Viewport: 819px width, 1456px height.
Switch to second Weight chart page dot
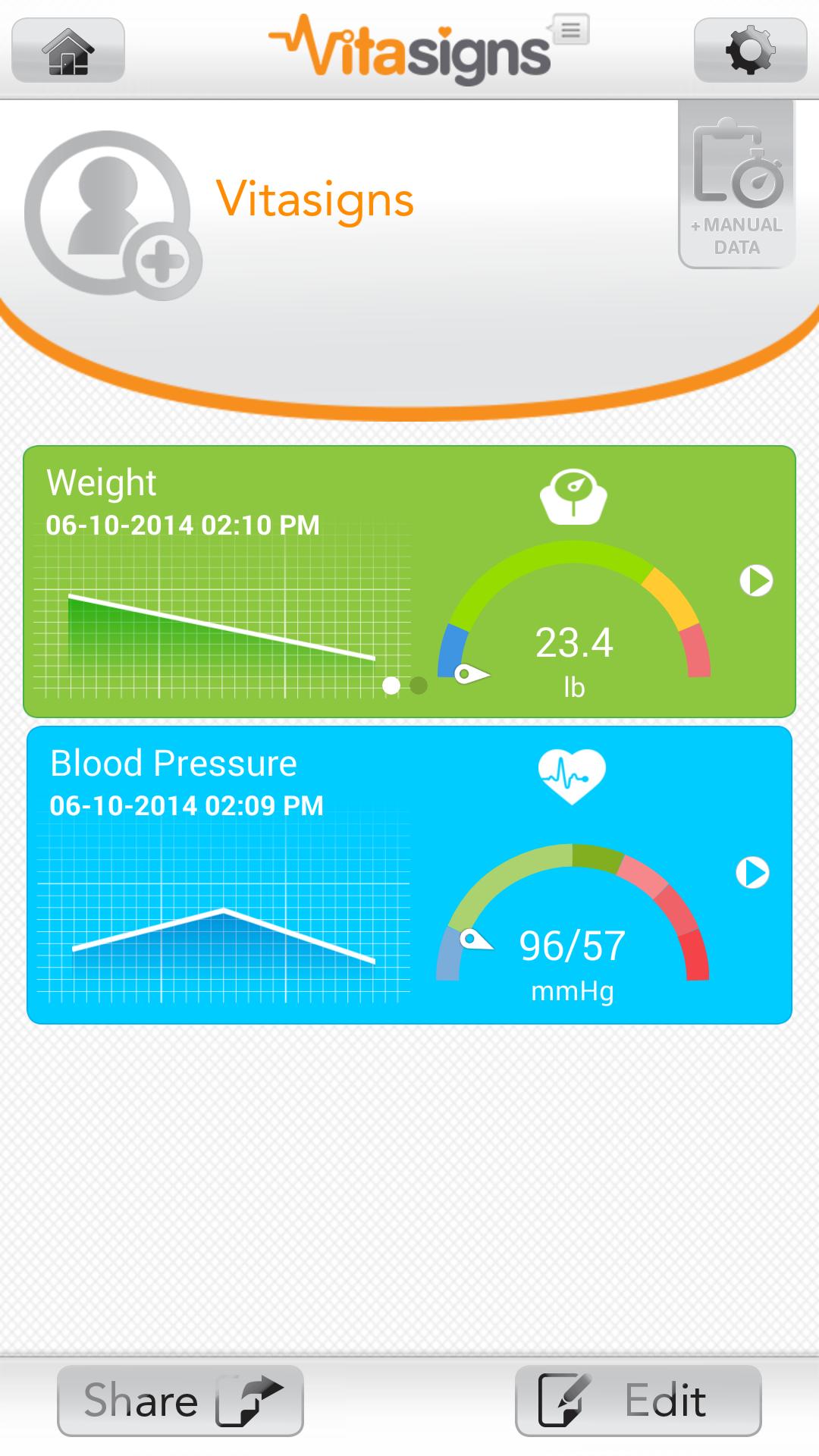tap(419, 686)
